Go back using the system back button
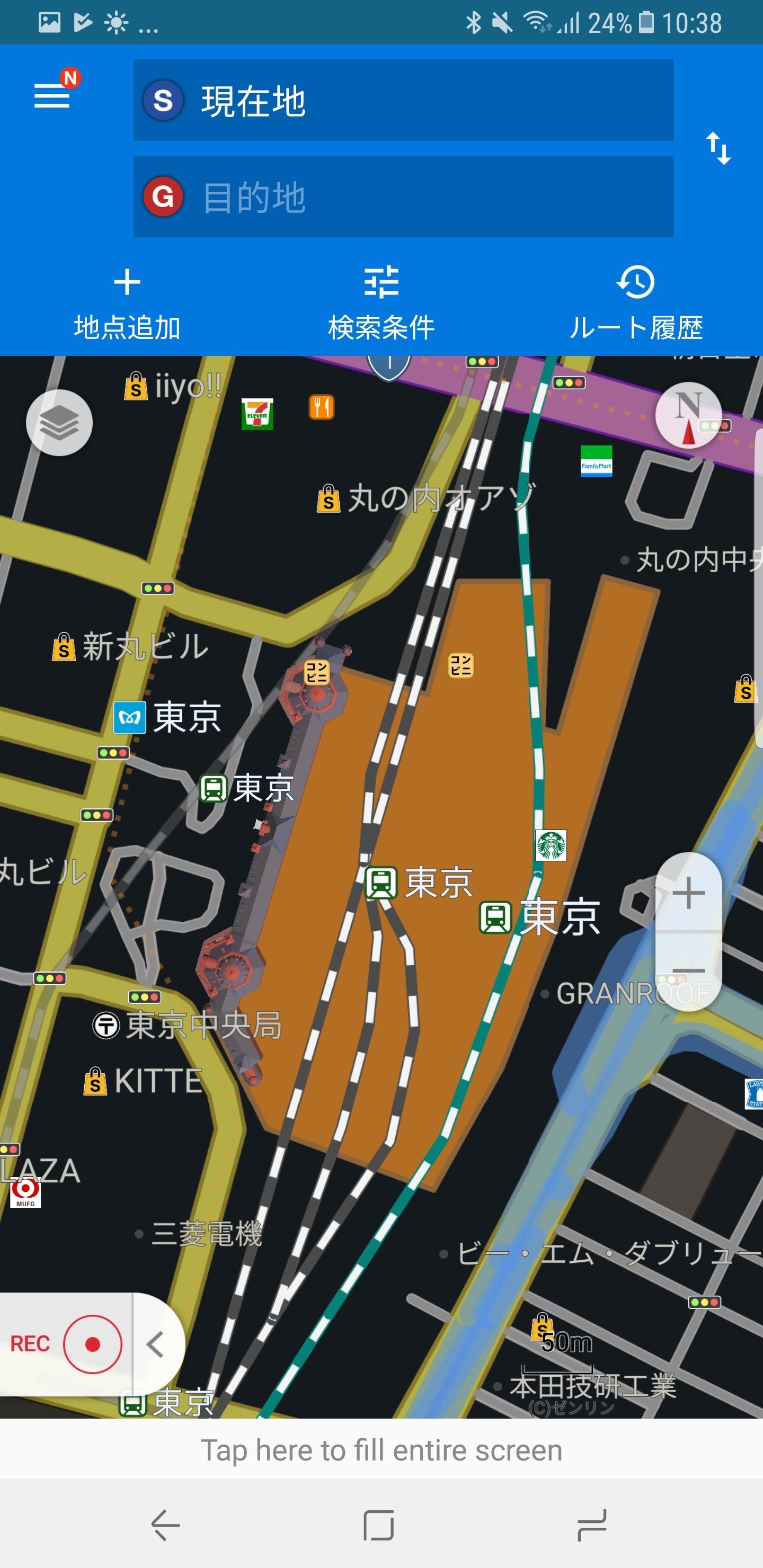This screenshot has width=763, height=1568. (x=165, y=1525)
